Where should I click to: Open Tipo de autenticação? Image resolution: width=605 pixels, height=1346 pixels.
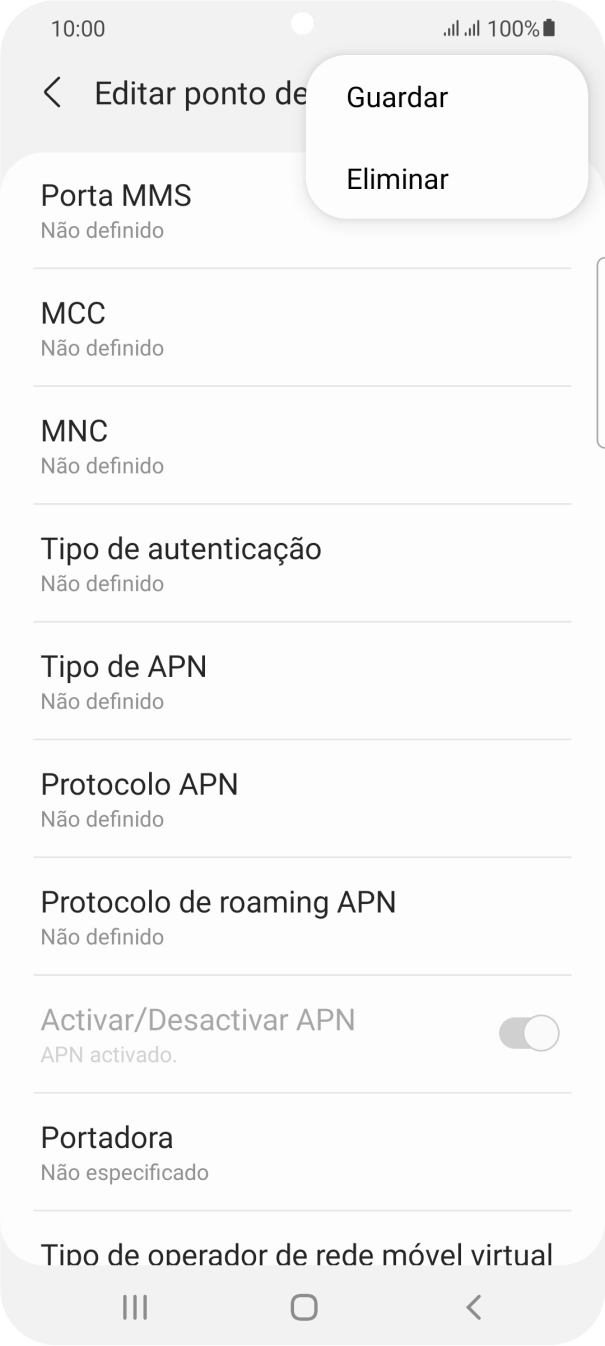pyautogui.click(x=300, y=565)
